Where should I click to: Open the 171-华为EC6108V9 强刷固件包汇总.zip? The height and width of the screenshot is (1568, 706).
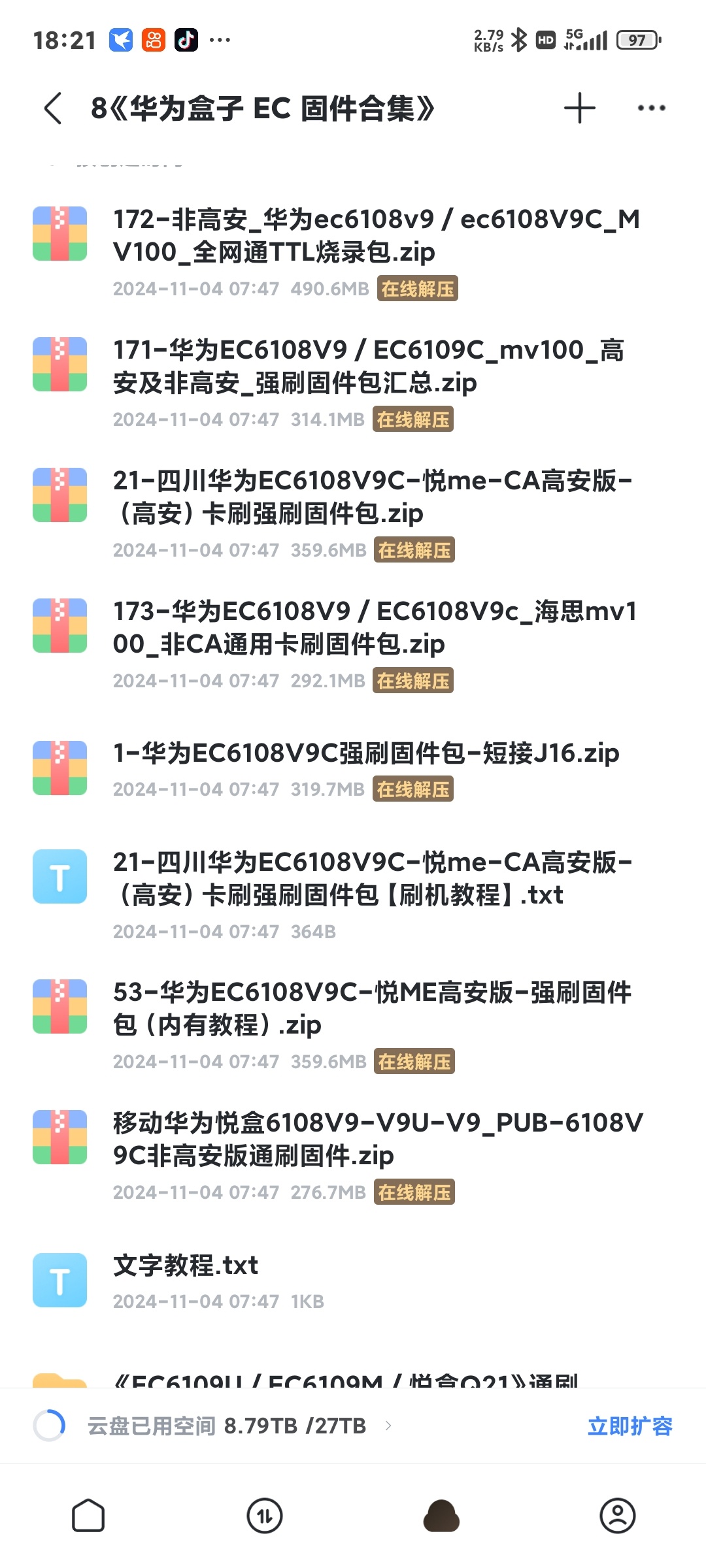pyautogui.click(x=353, y=383)
